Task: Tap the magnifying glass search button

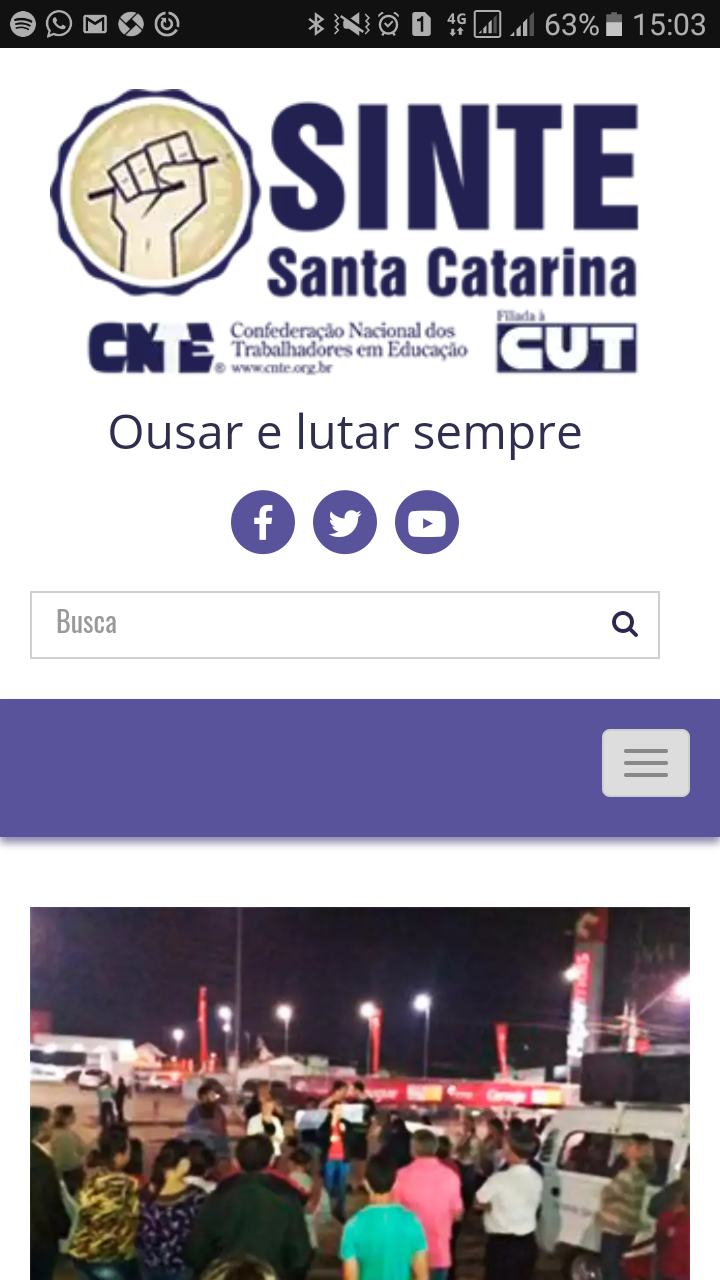Action: pyautogui.click(x=625, y=625)
